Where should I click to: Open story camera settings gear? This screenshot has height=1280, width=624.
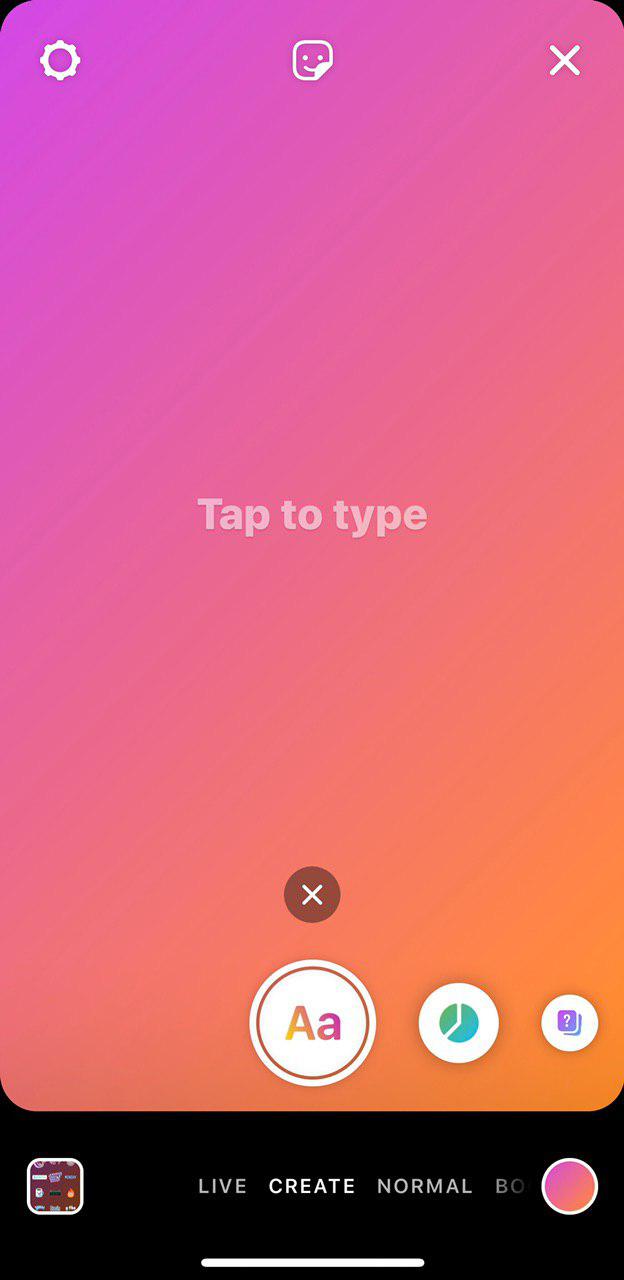60,61
